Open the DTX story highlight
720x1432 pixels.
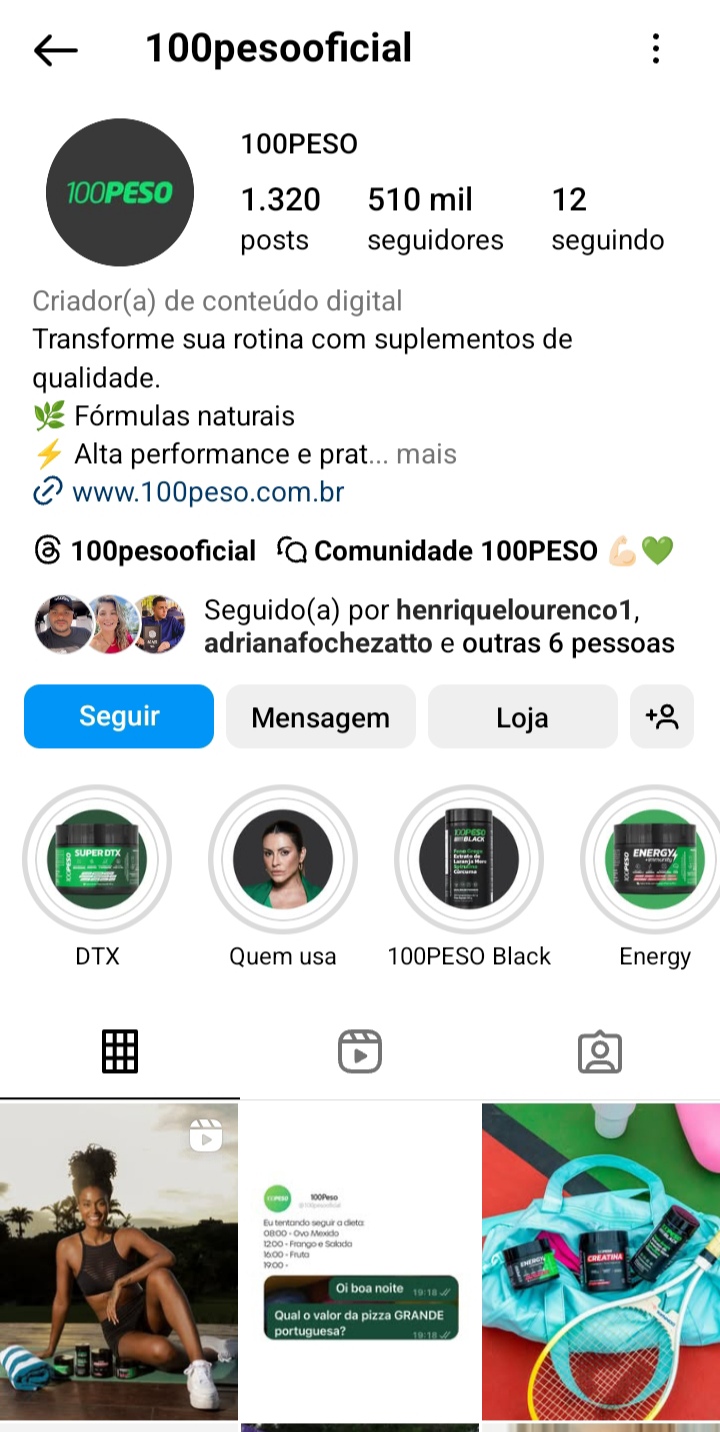[x=96, y=859]
